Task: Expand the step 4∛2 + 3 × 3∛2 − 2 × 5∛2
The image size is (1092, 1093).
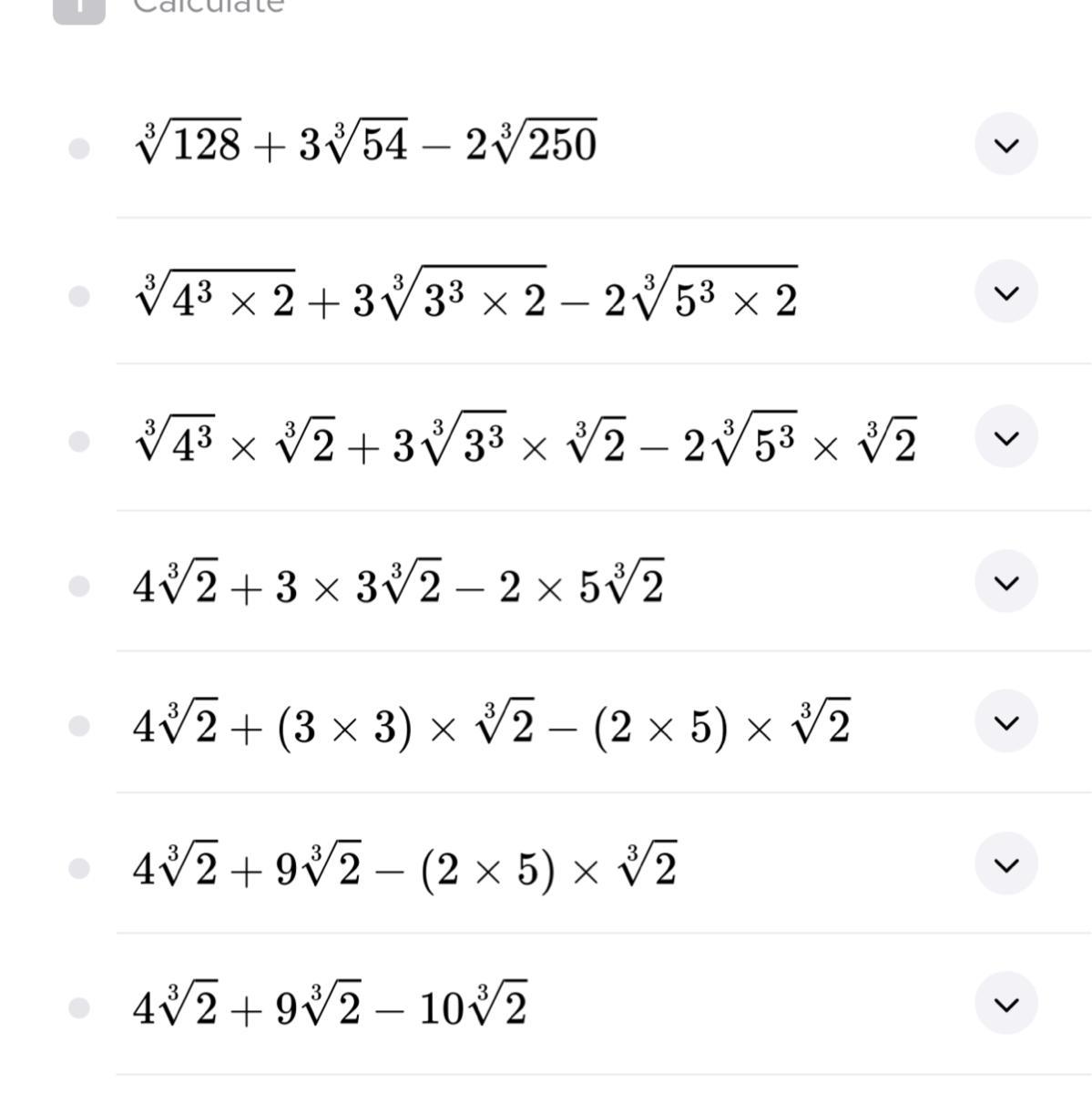Action: tap(1005, 582)
